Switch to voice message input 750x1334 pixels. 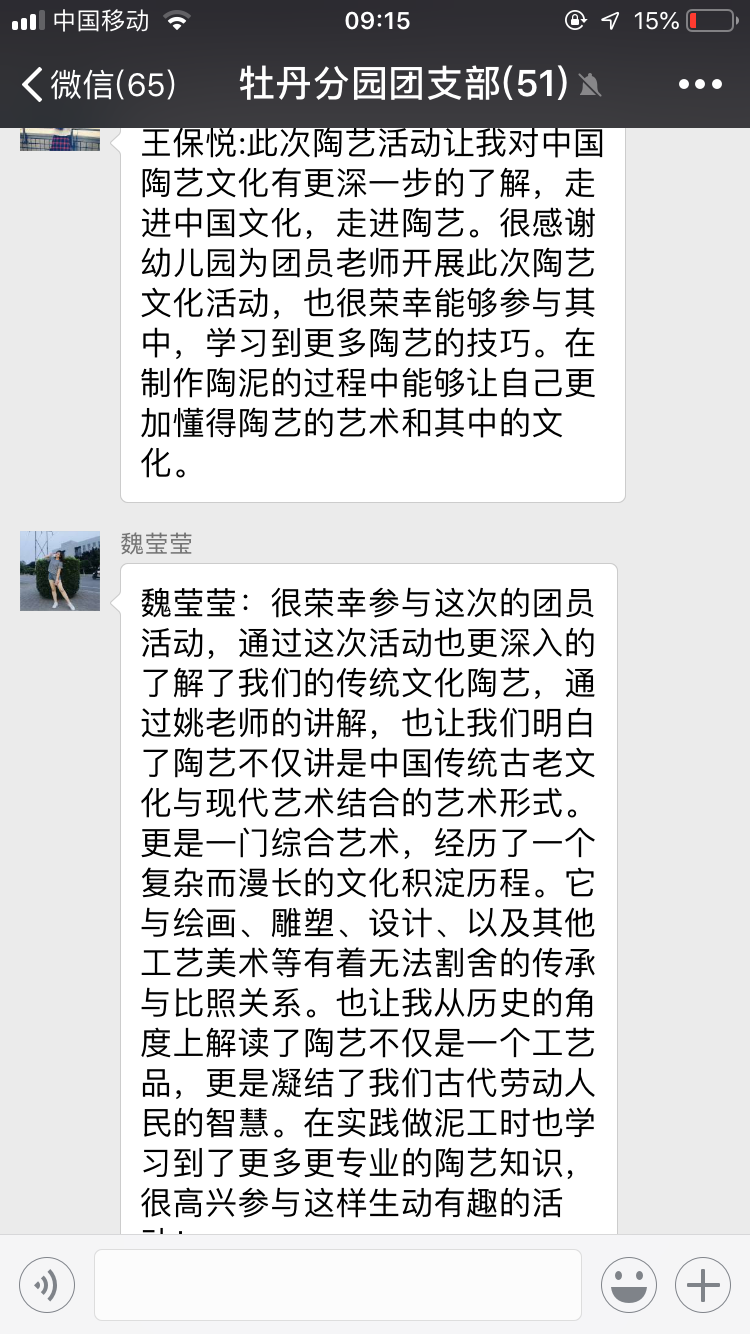click(47, 1284)
